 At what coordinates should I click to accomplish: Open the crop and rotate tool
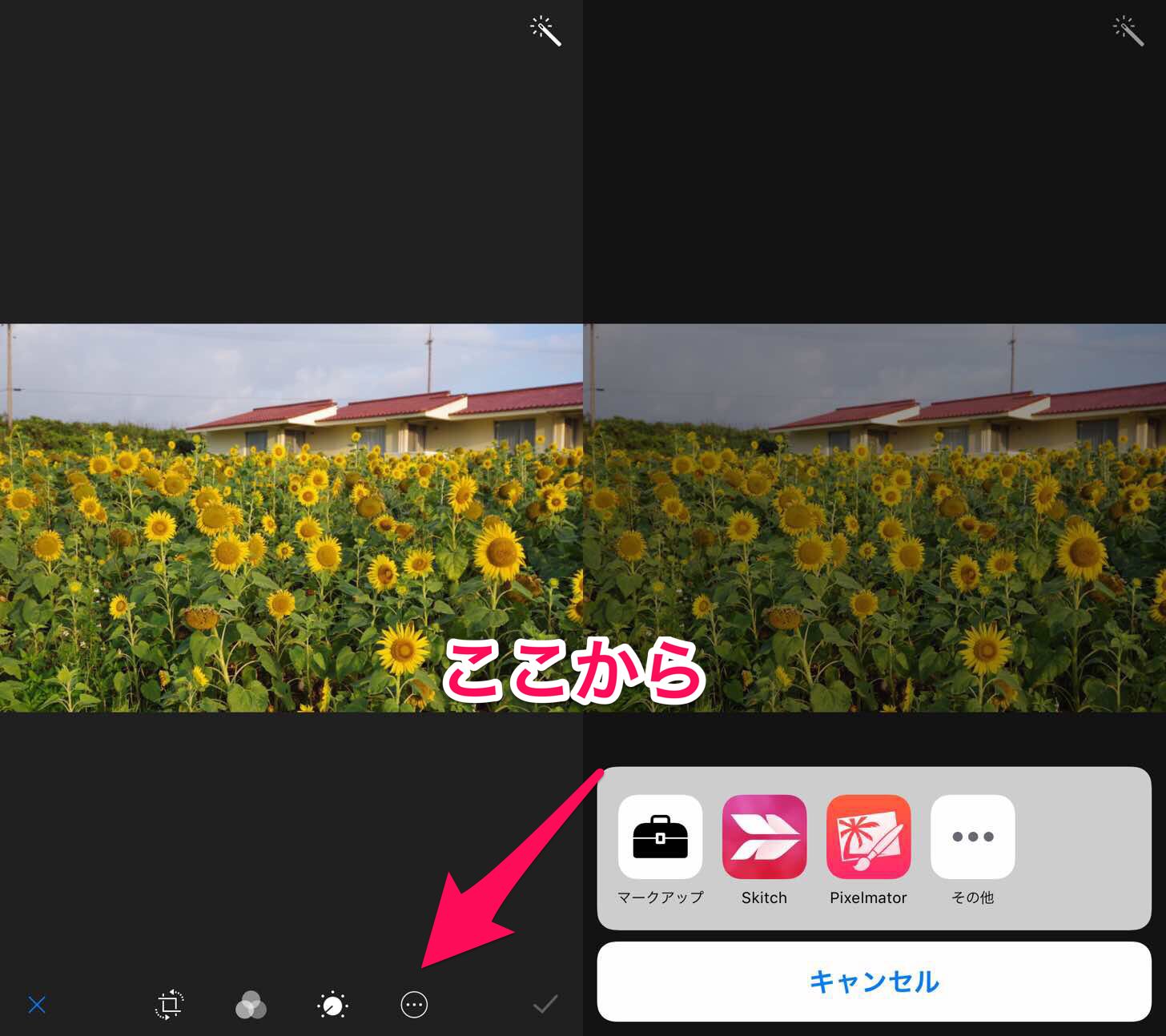pyautogui.click(x=169, y=1005)
